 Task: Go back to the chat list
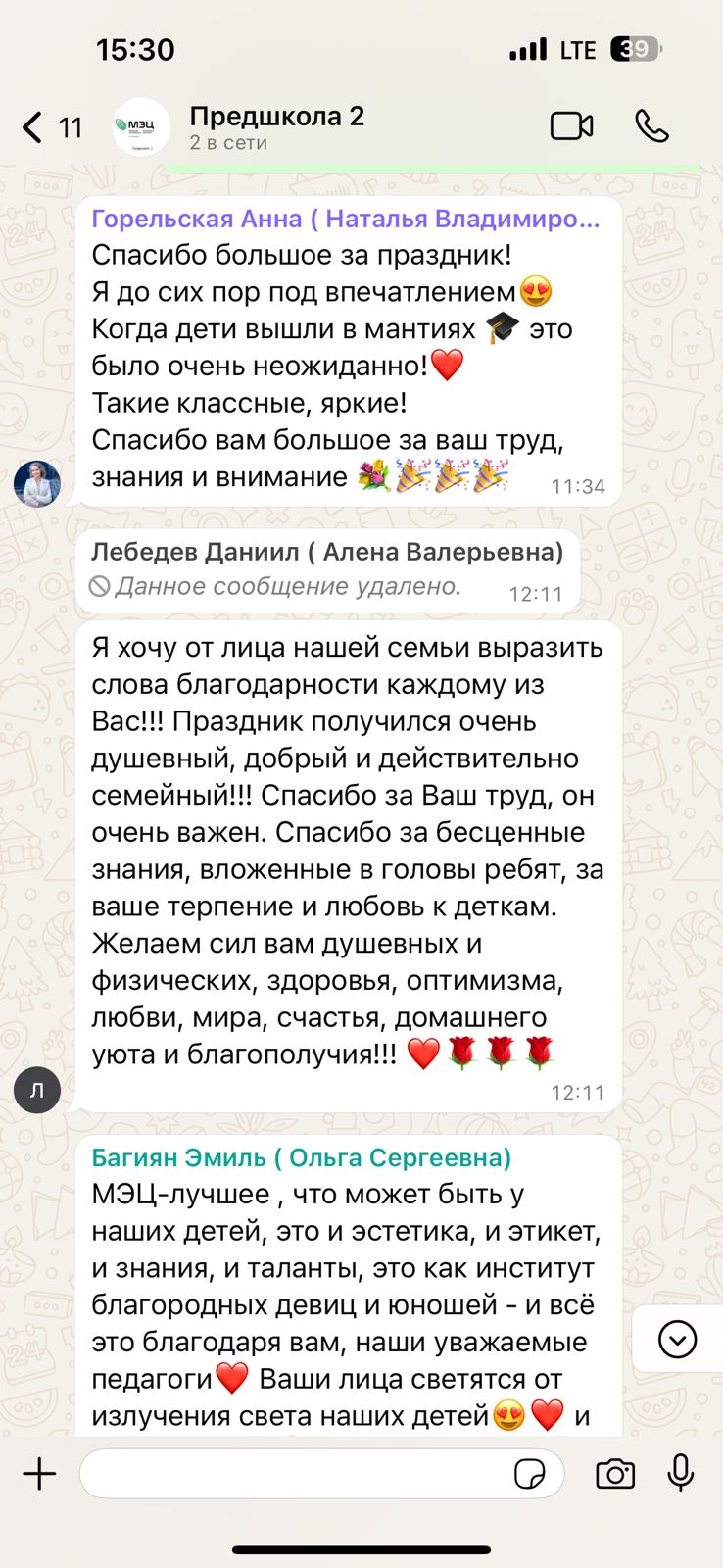[51, 127]
